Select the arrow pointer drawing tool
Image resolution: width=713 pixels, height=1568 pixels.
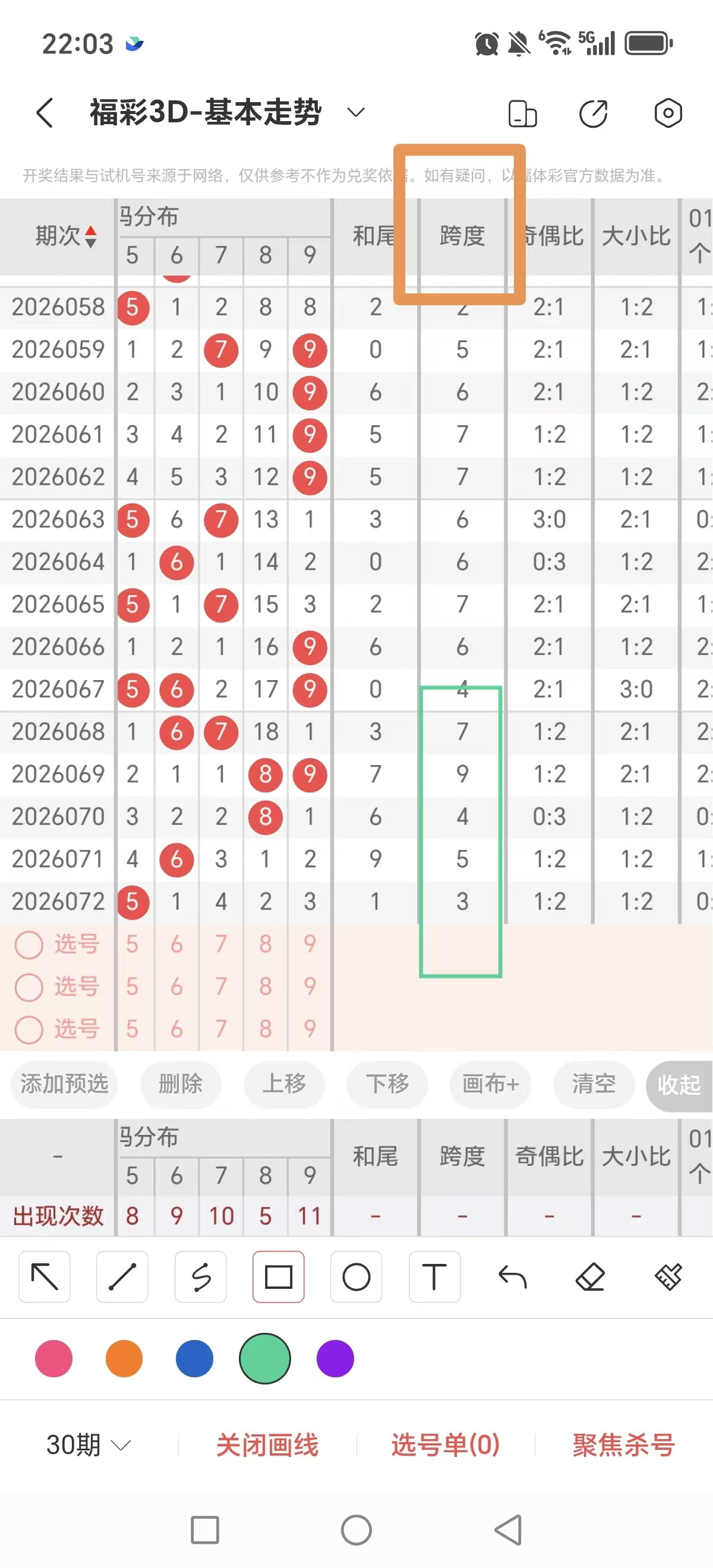click(x=44, y=1277)
